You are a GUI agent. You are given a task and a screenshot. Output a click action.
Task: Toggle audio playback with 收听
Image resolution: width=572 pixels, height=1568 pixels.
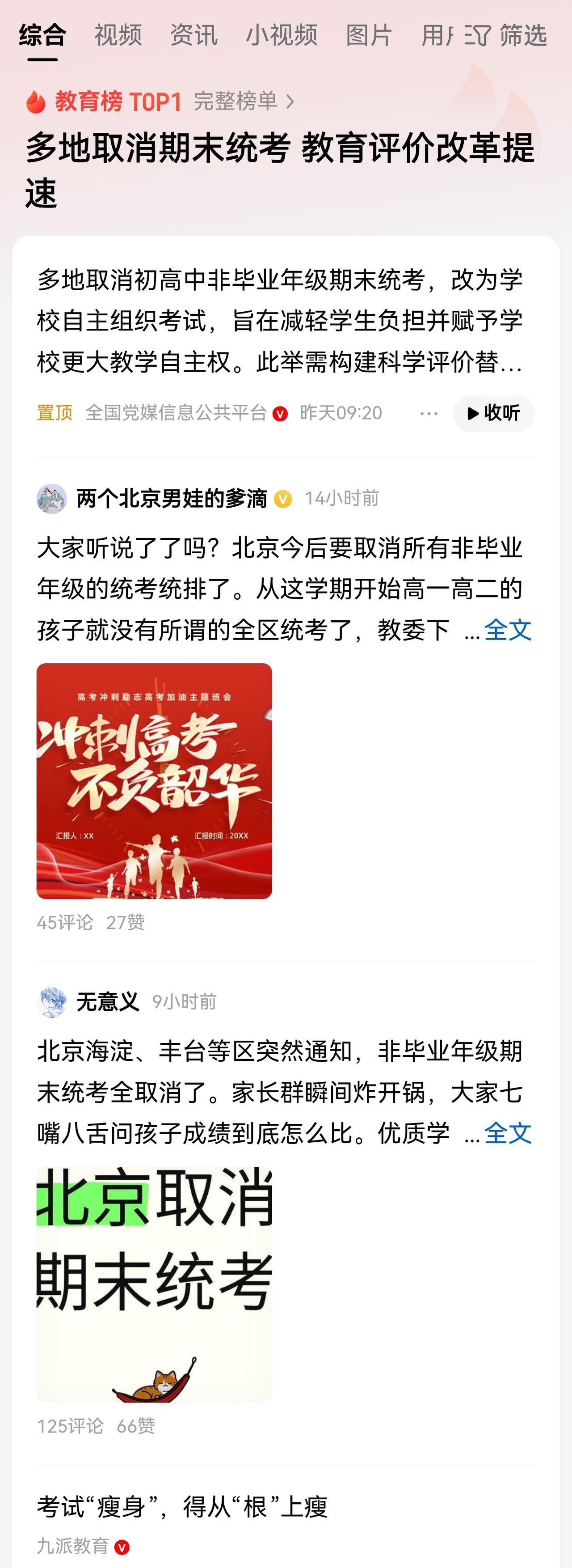pos(494,413)
